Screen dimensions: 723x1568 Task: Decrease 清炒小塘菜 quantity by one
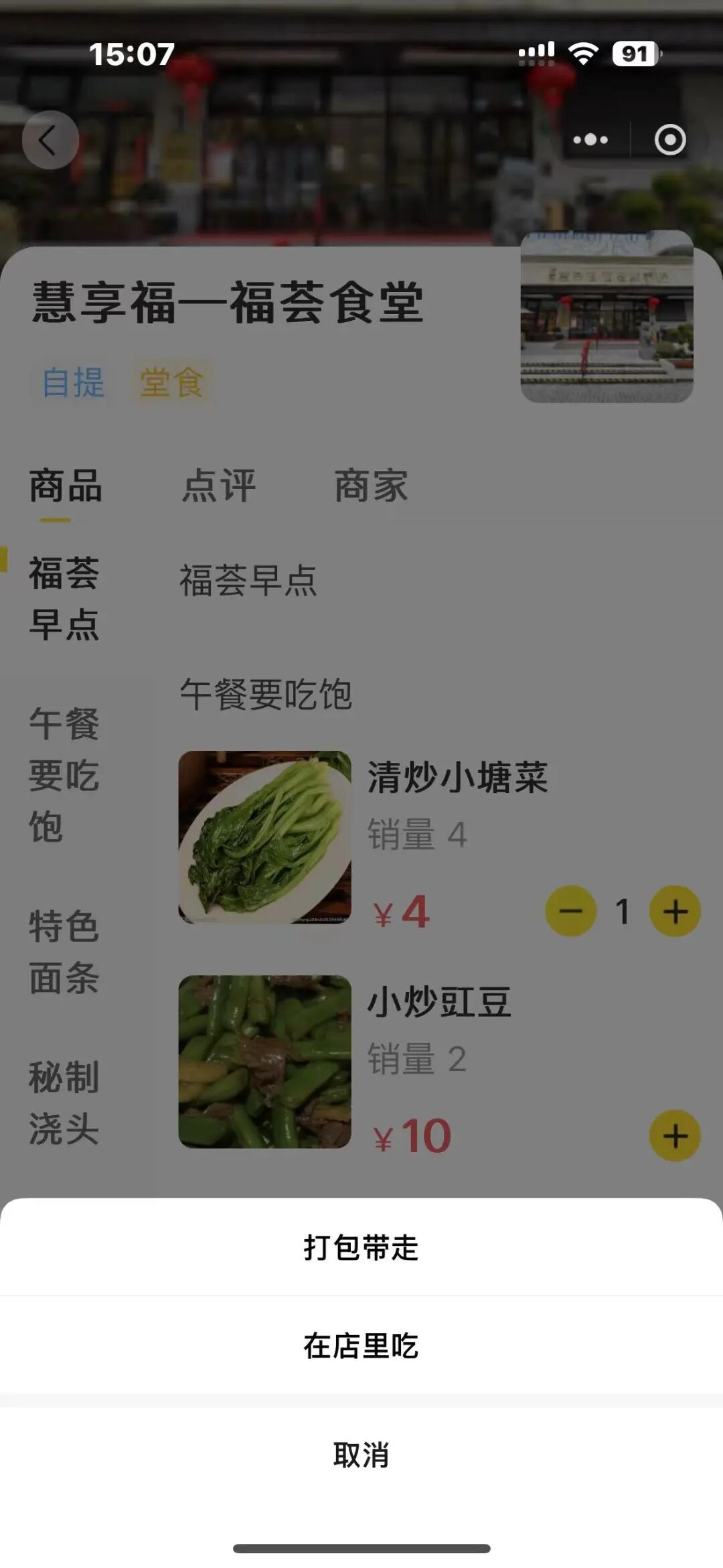click(x=570, y=911)
